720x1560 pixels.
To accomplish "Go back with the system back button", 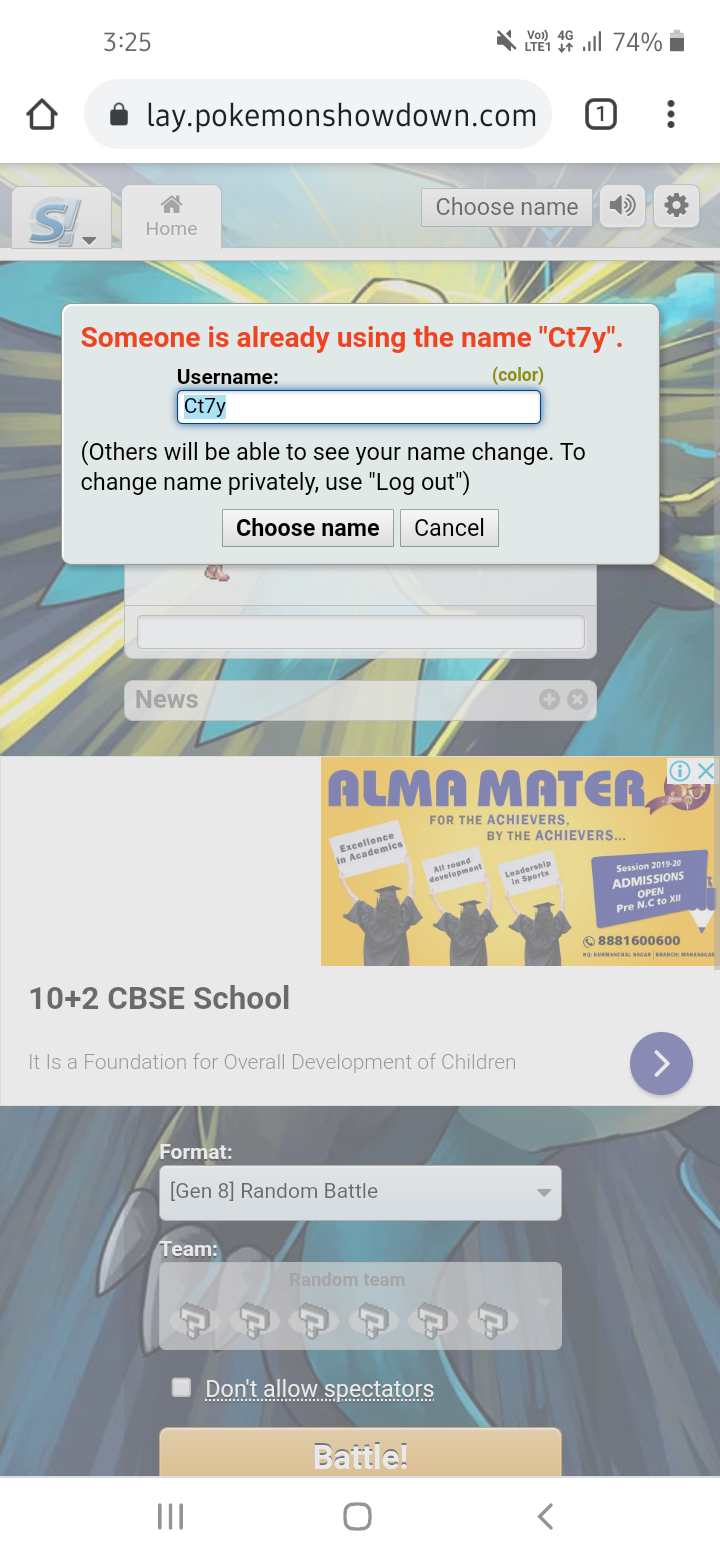I will pyautogui.click(x=545, y=1516).
